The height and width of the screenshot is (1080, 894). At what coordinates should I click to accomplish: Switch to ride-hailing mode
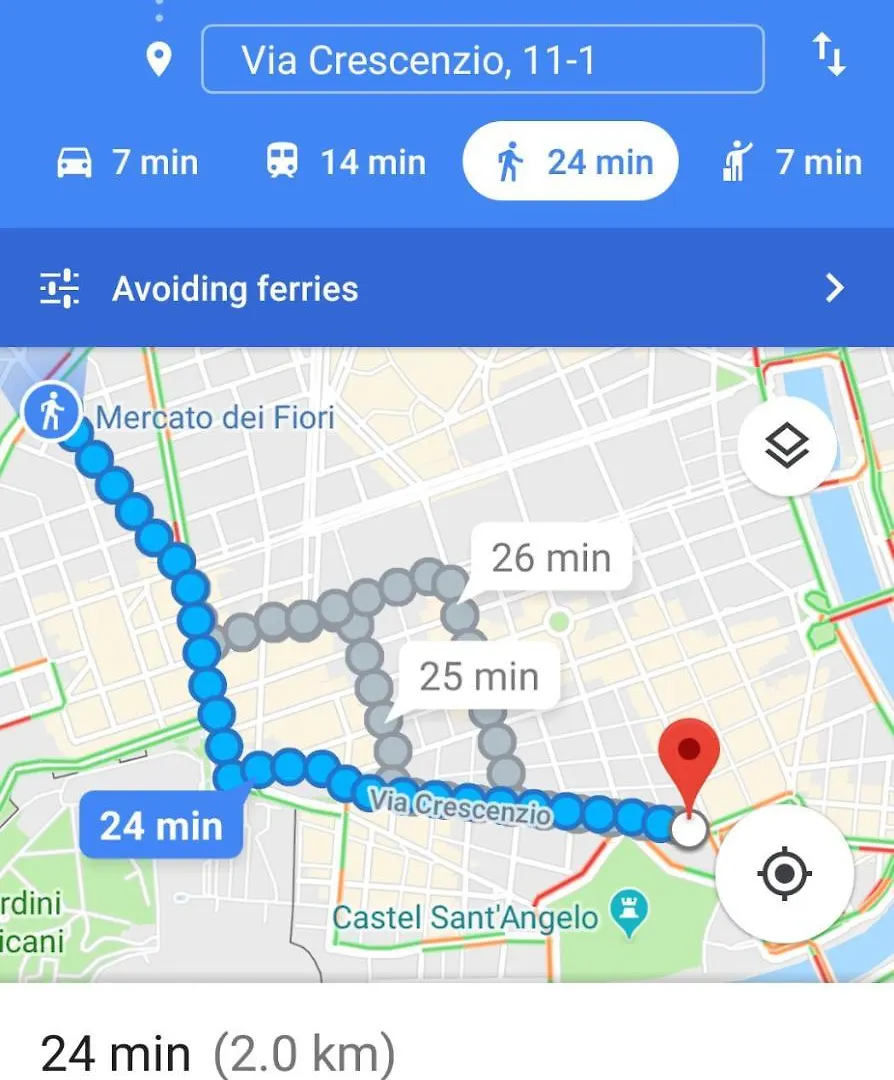[x=792, y=162]
